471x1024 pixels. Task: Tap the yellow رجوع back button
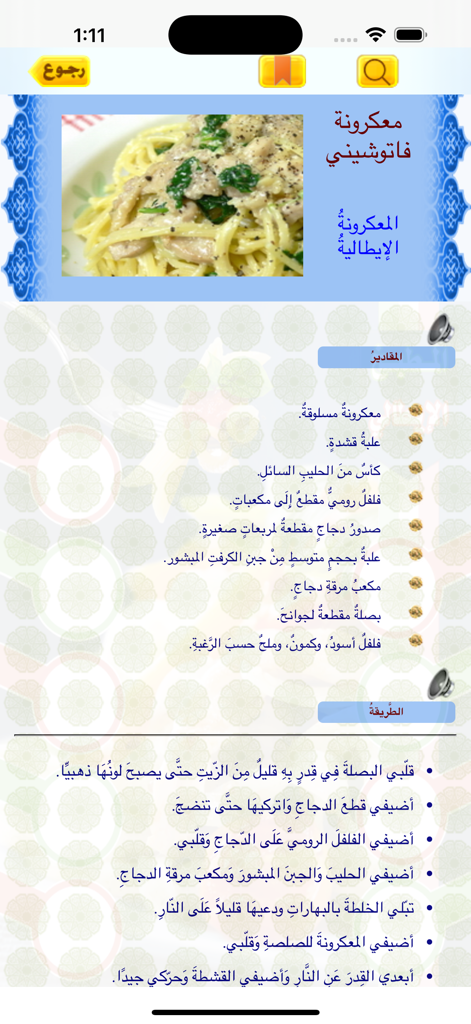[60, 71]
